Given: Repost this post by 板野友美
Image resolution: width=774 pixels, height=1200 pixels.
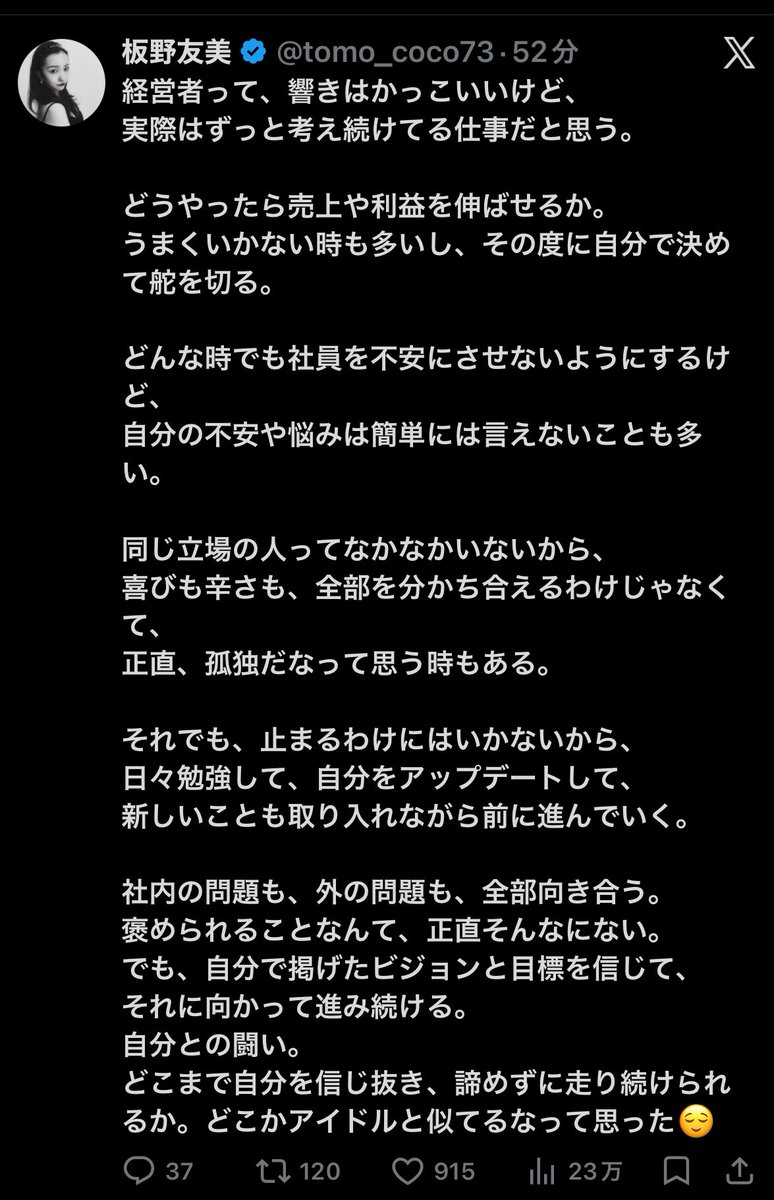Looking at the screenshot, I should [274, 1170].
